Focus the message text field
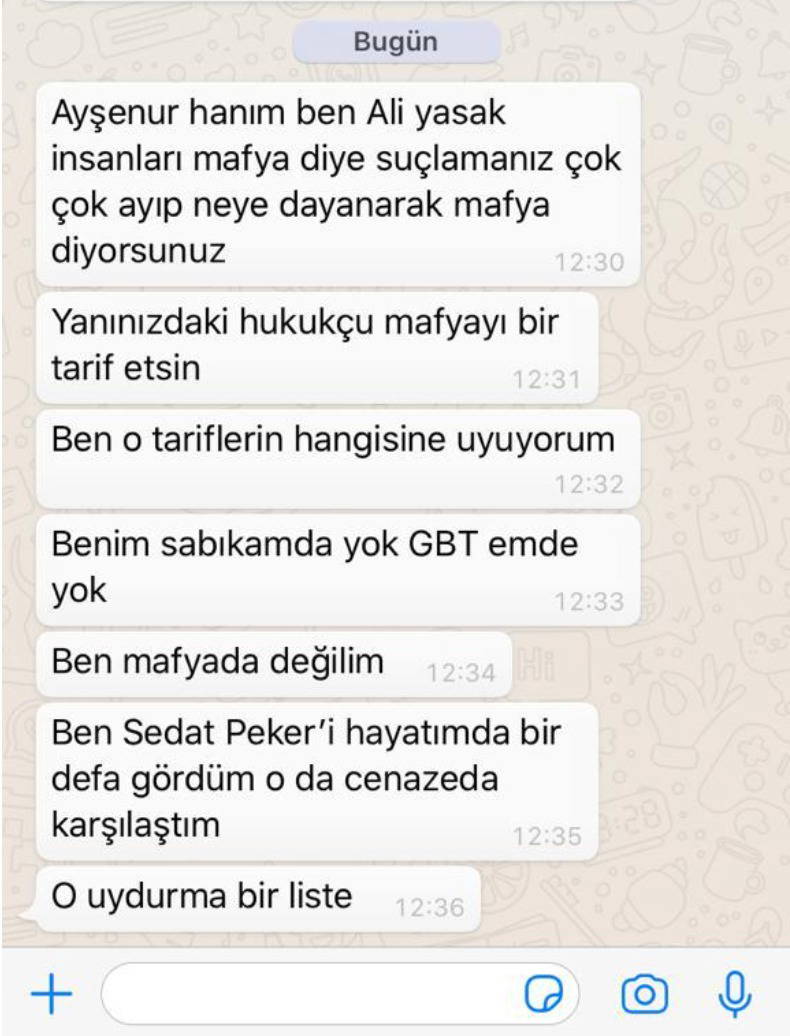 tap(310, 994)
